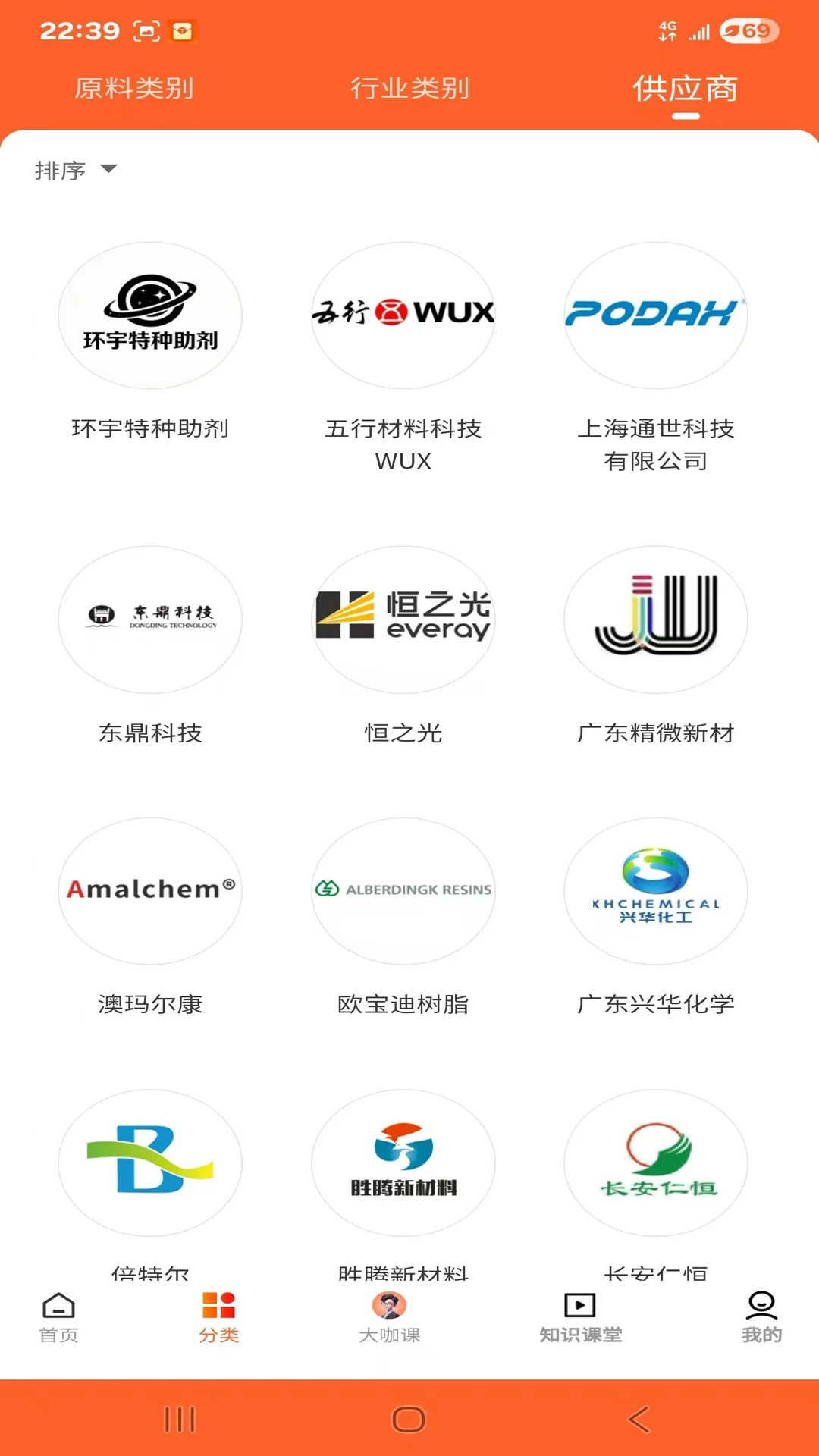Switch to the 原料类别 tab
This screenshot has height=1456, width=819.
point(134,89)
